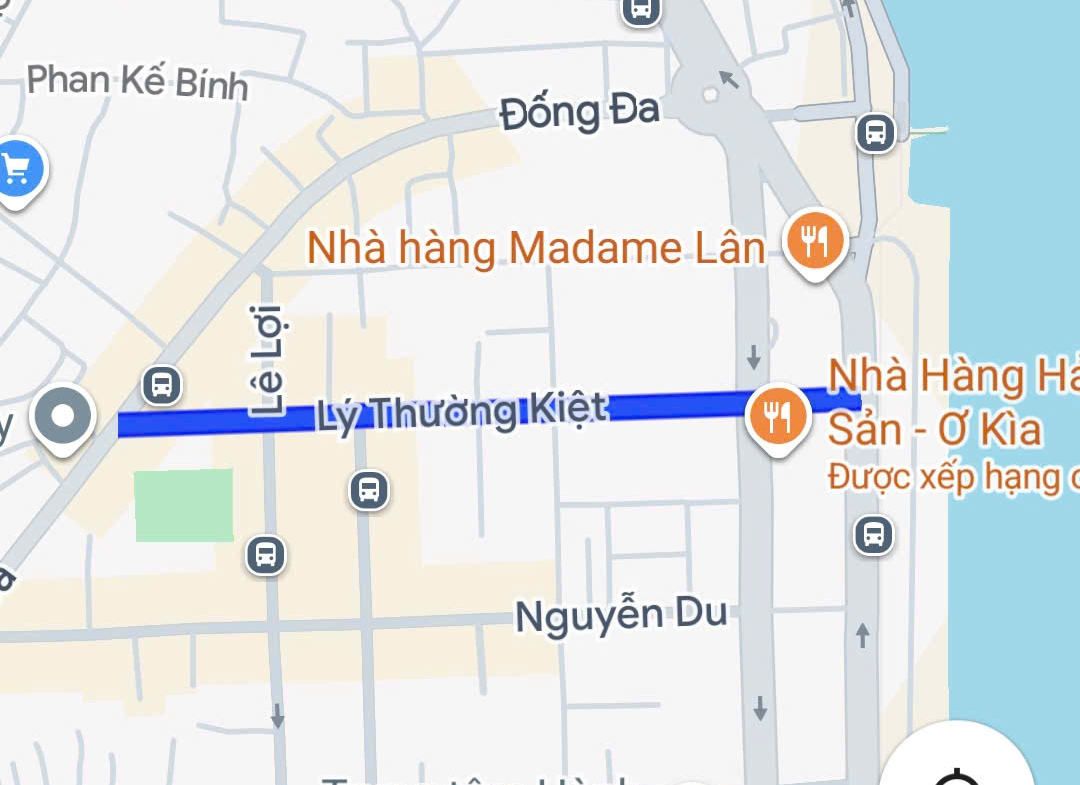Tap the blue shopping cart place marker
The height and width of the screenshot is (785, 1080).
tap(17, 170)
